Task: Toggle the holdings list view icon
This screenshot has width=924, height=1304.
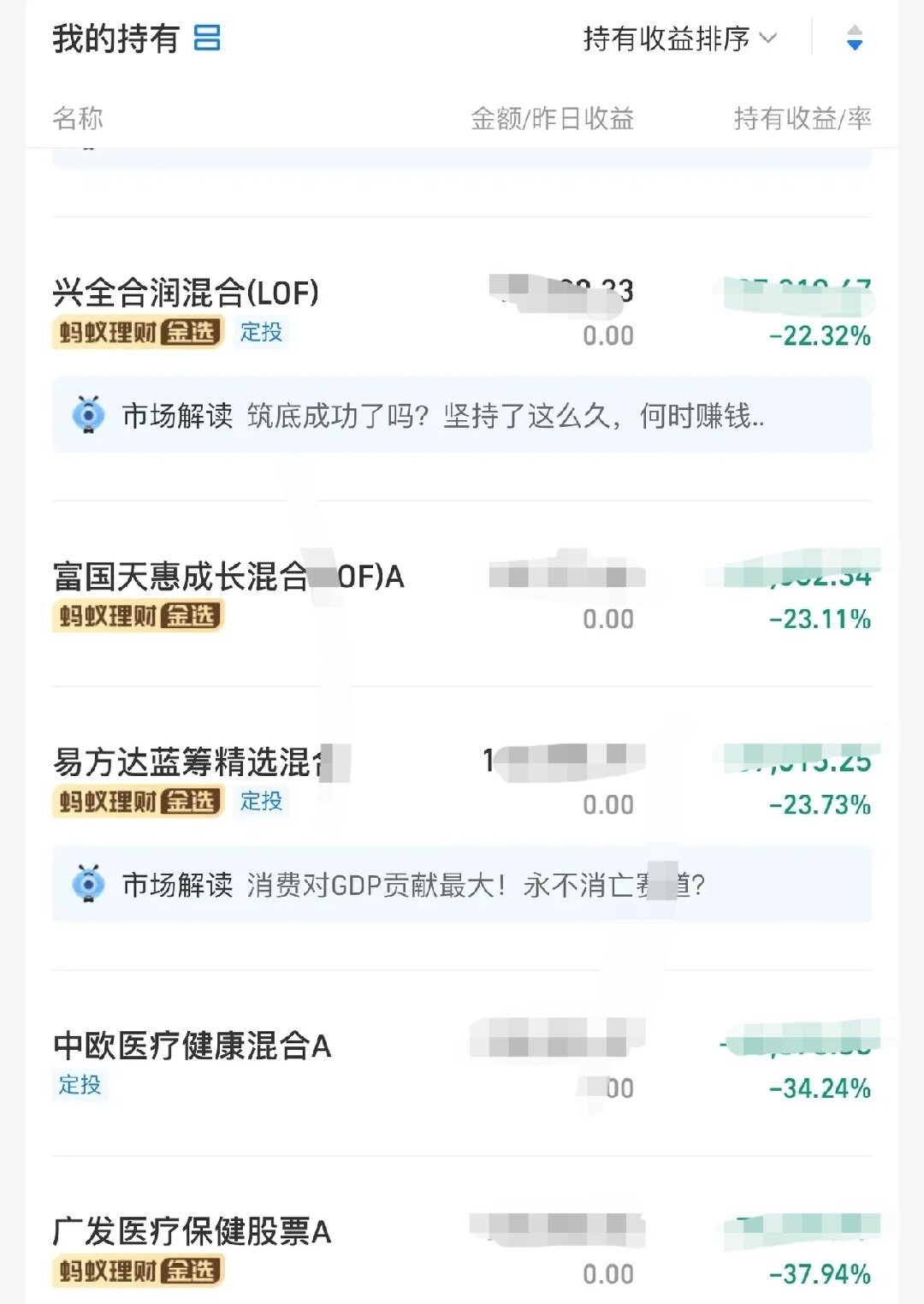Action: pos(207,39)
